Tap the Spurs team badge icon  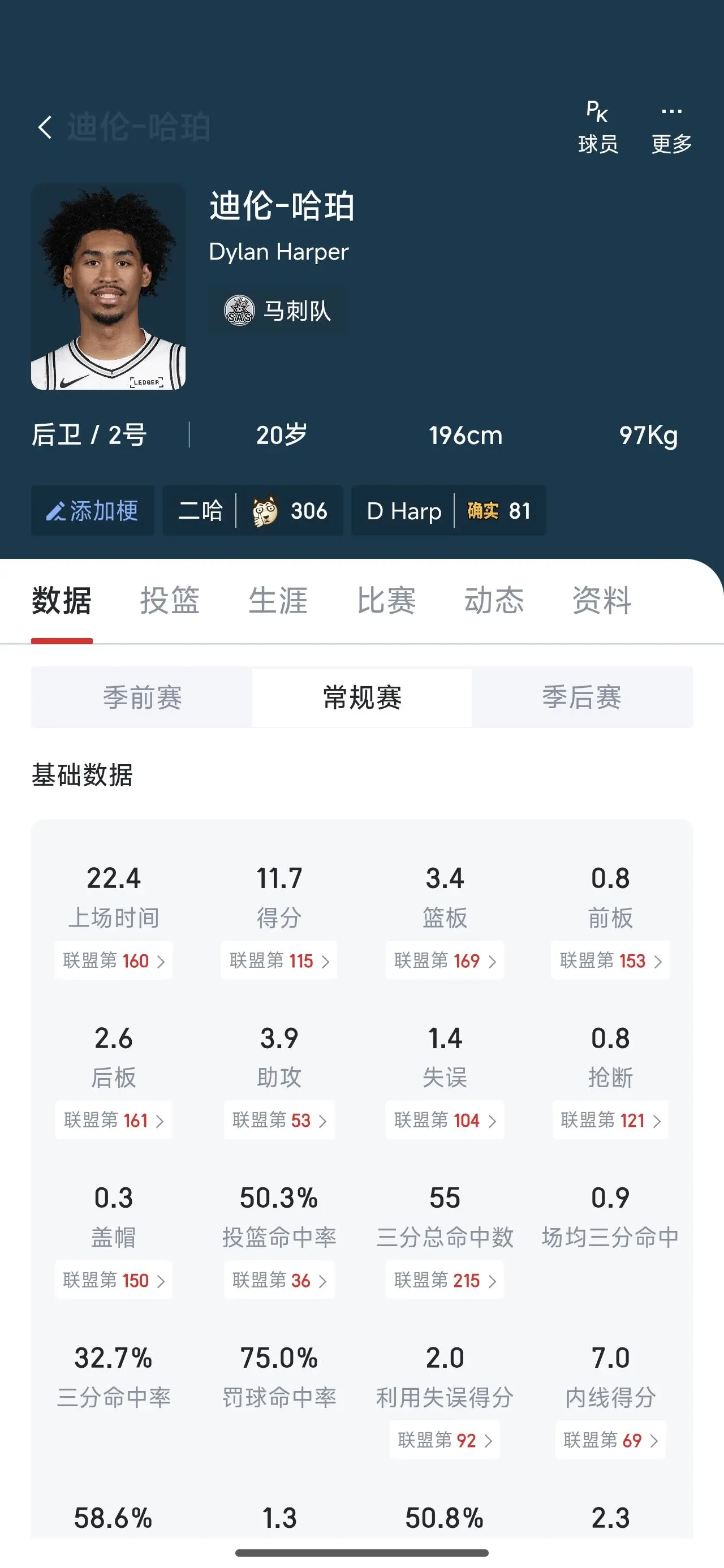tap(239, 311)
